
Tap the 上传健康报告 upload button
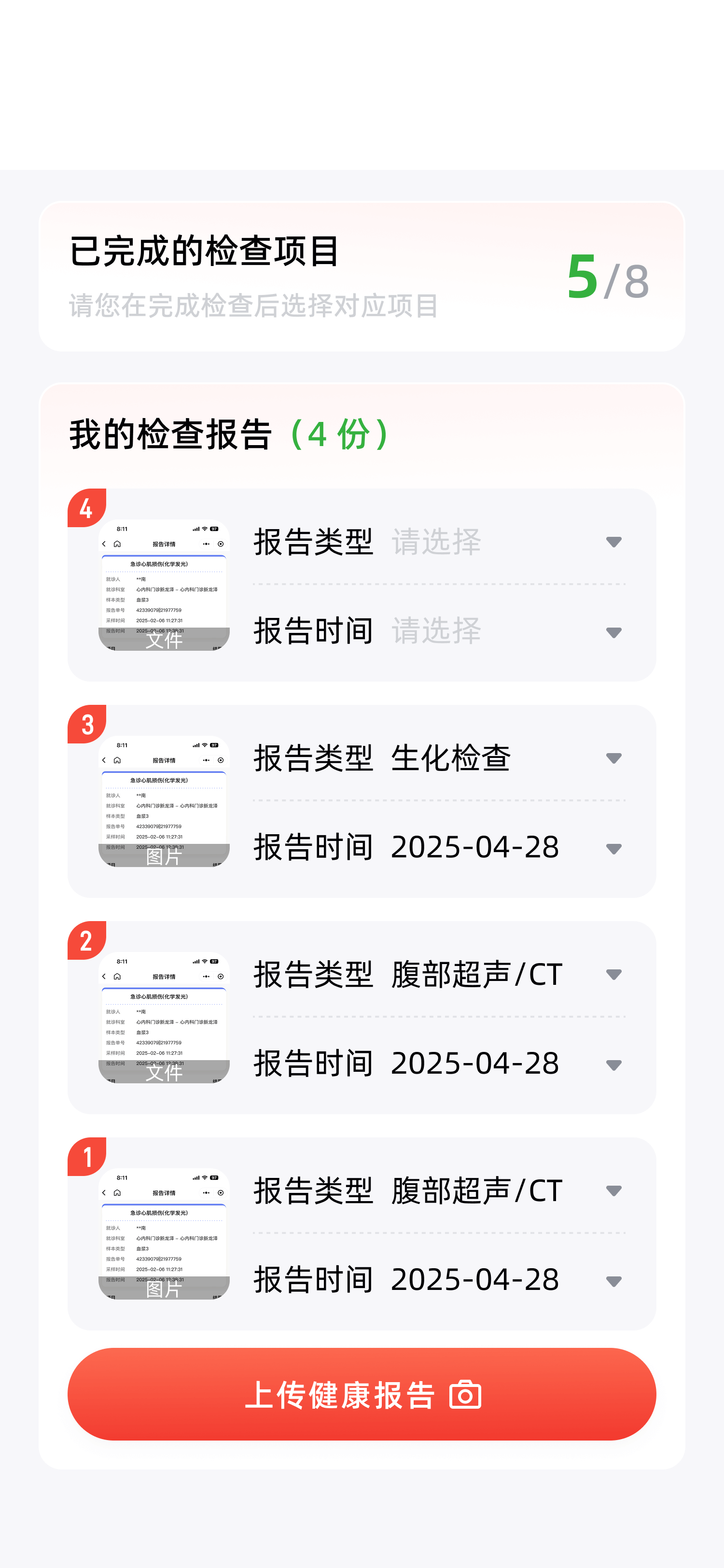click(x=362, y=1394)
